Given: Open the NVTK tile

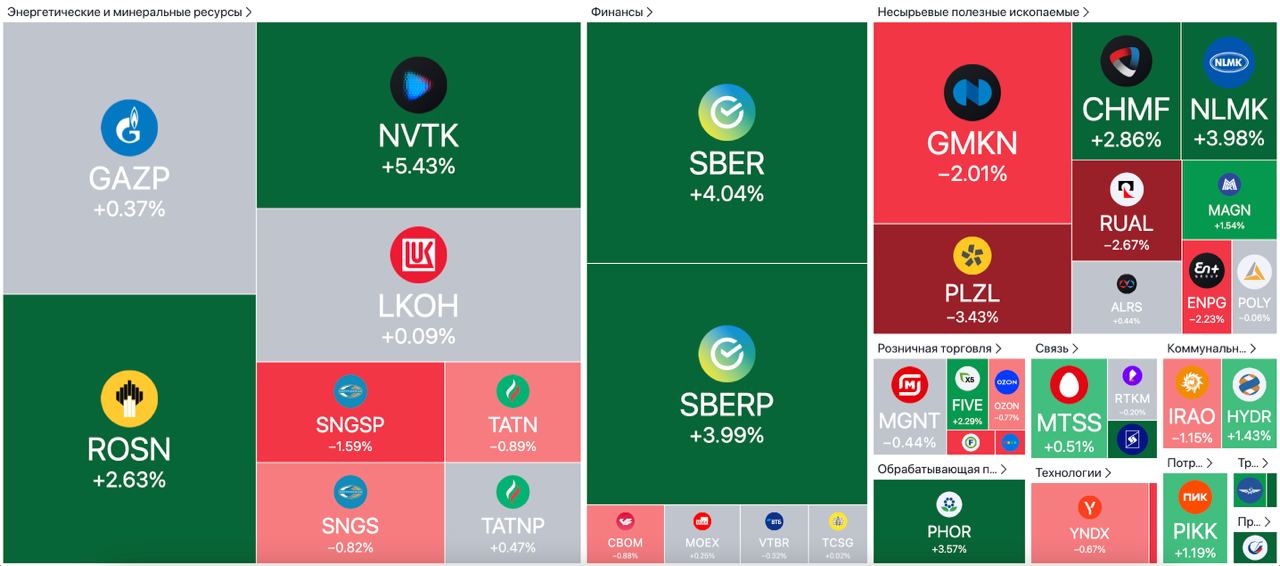Looking at the screenshot, I should pyautogui.click(x=418, y=115).
